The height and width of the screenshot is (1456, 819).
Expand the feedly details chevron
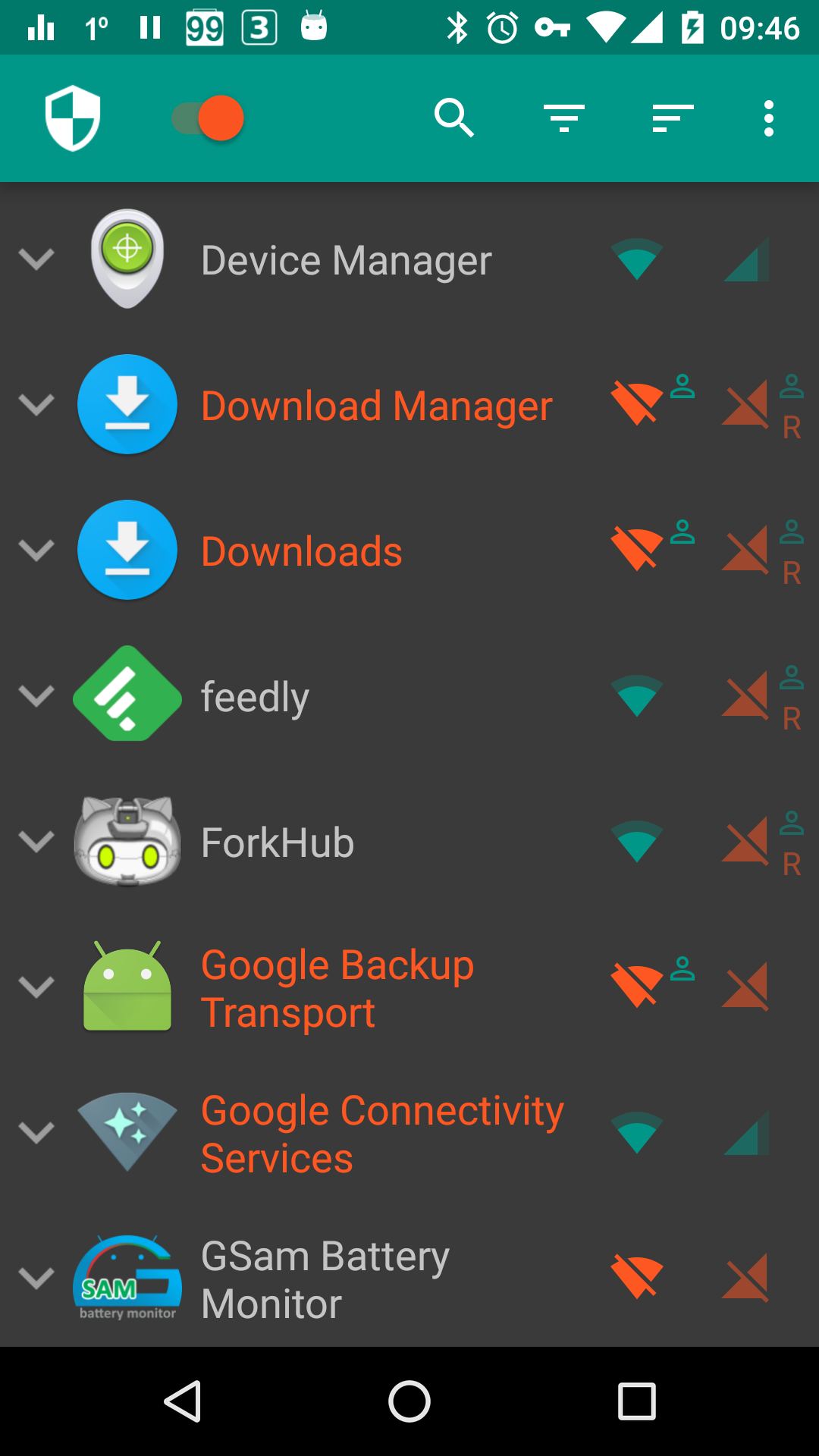coord(36,696)
